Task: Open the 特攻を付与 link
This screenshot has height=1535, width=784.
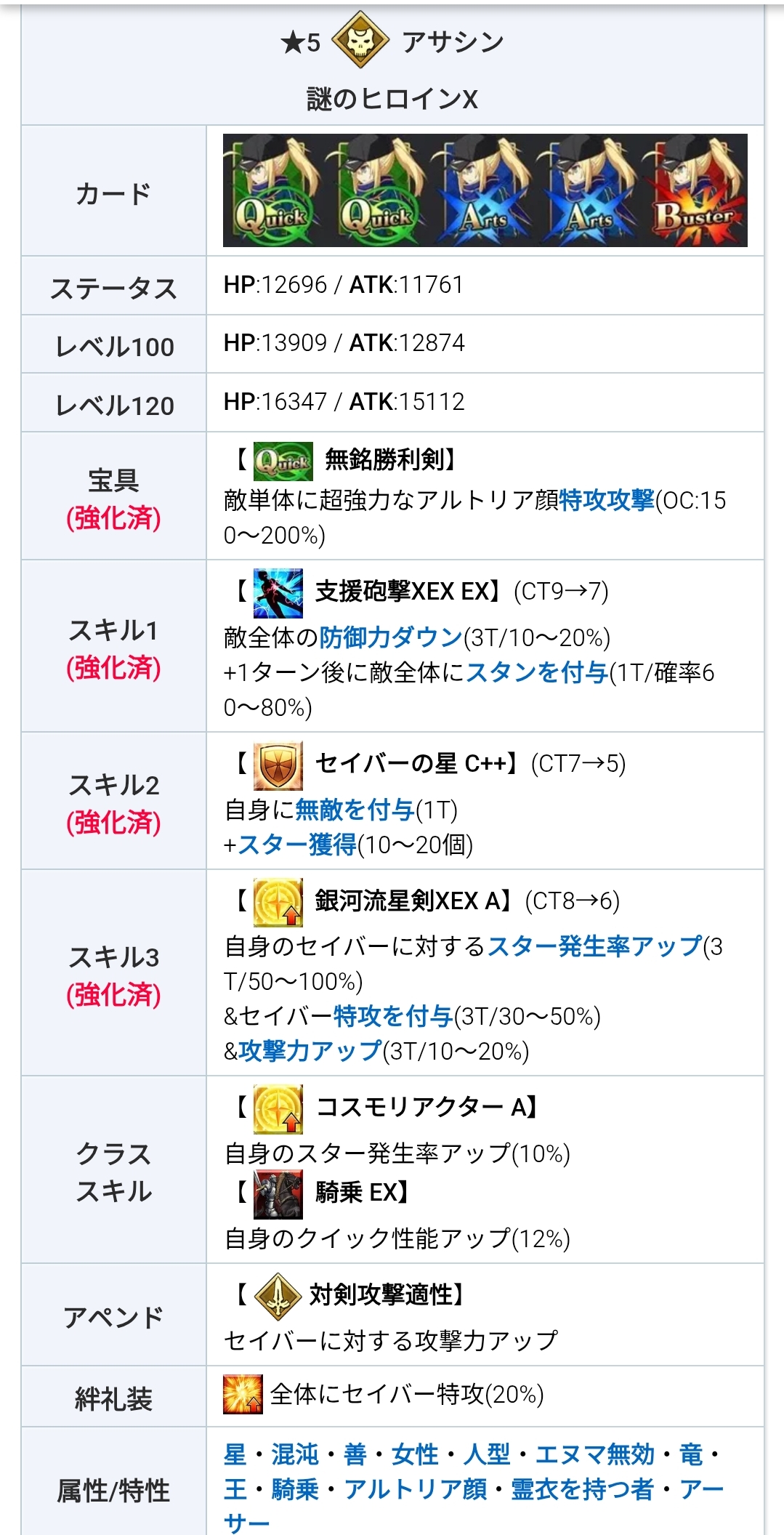Action: pos(393,1016)
